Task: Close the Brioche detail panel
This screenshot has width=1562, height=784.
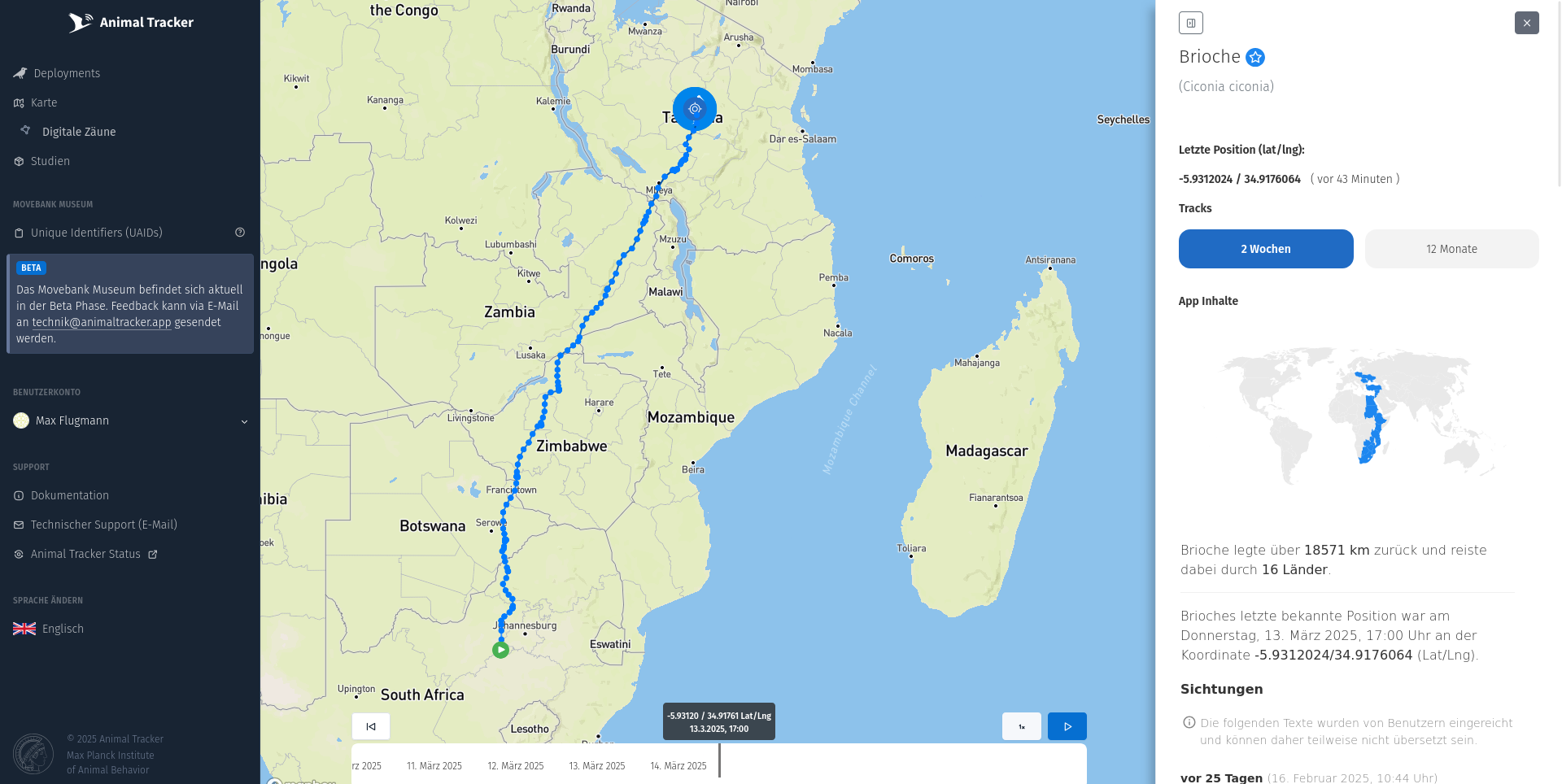Action: (x=1526, y=23)
